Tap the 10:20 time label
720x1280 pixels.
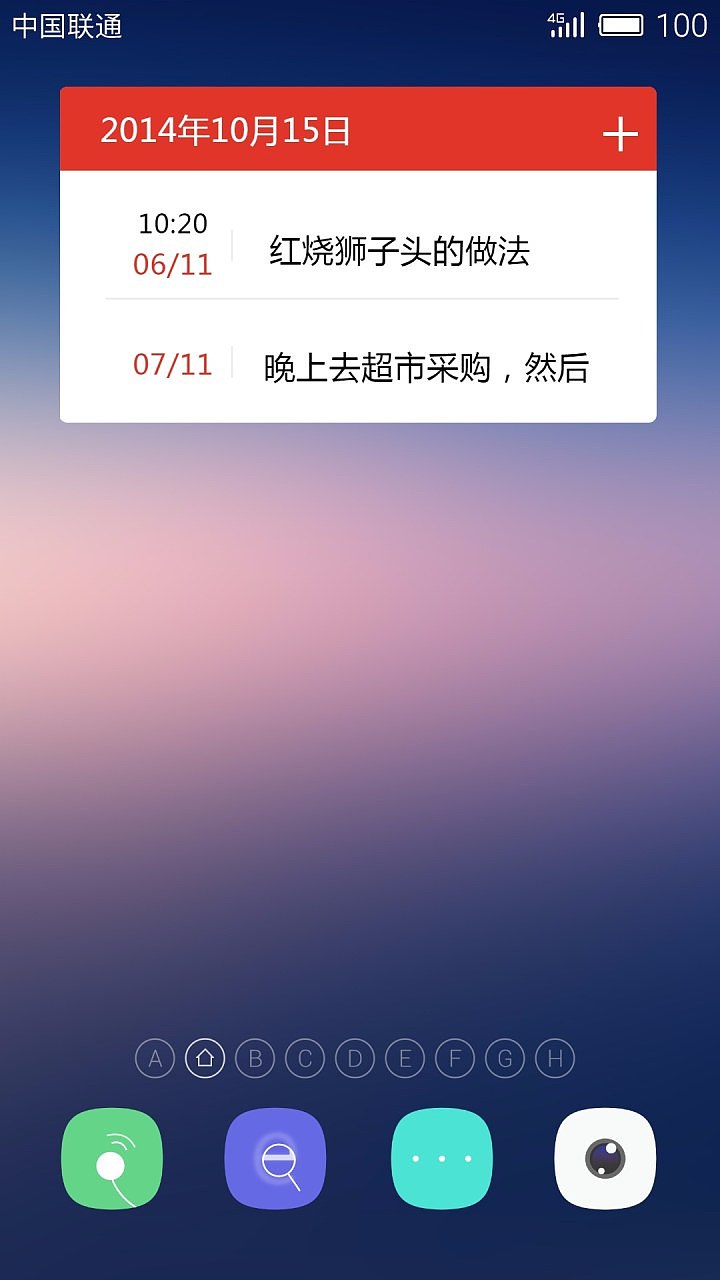(x=172, y=224)
